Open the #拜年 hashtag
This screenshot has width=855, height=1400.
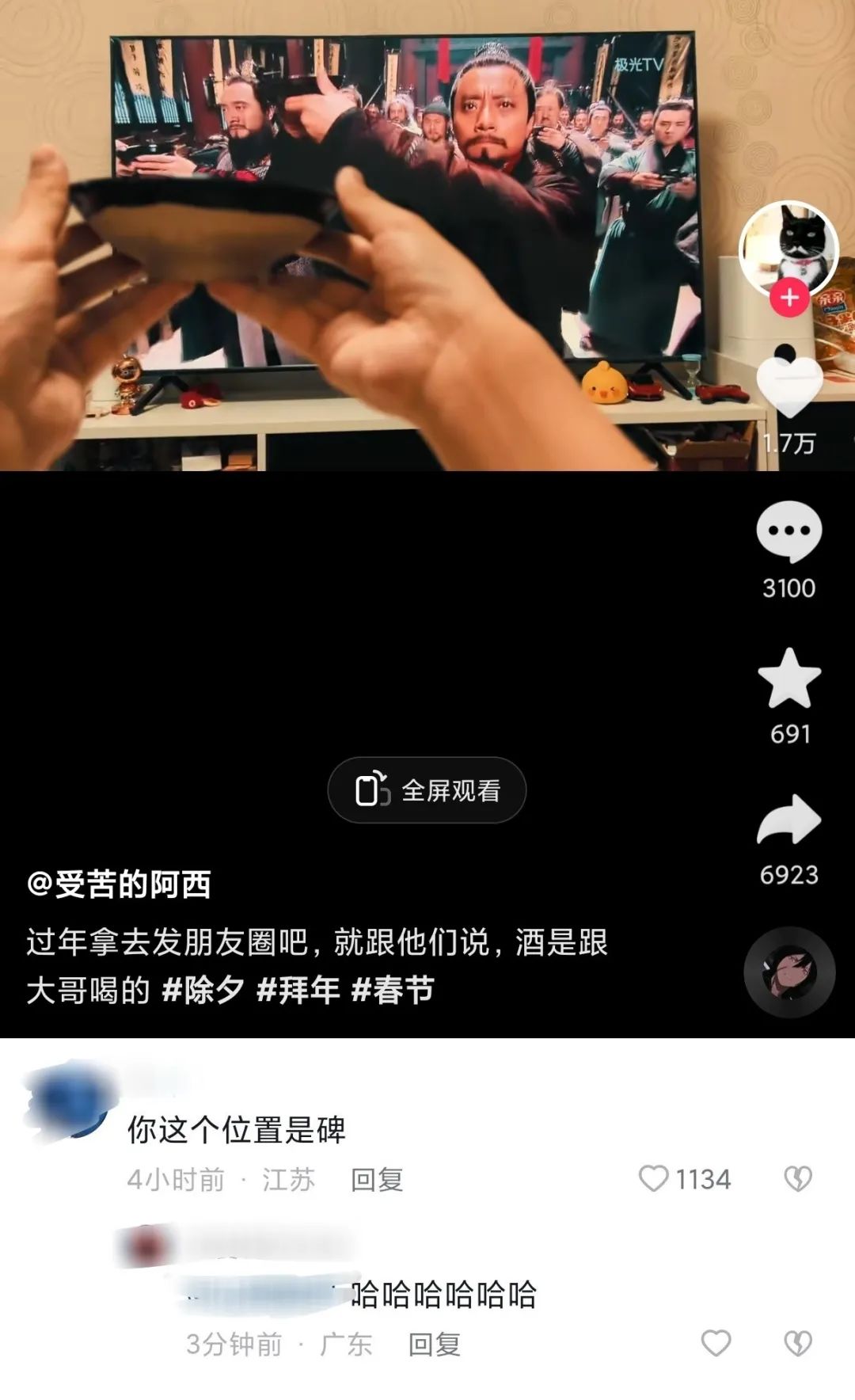click(x=298, y=991)
